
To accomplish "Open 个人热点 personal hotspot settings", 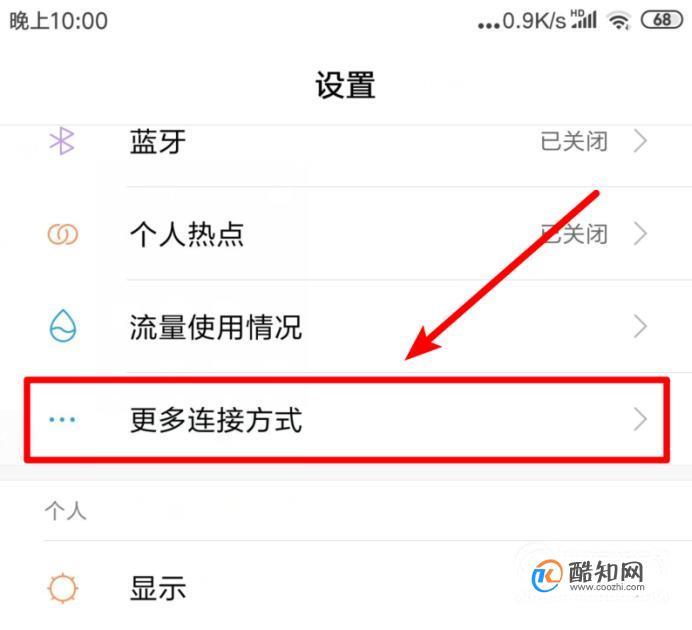I will [x=345, y=234].
